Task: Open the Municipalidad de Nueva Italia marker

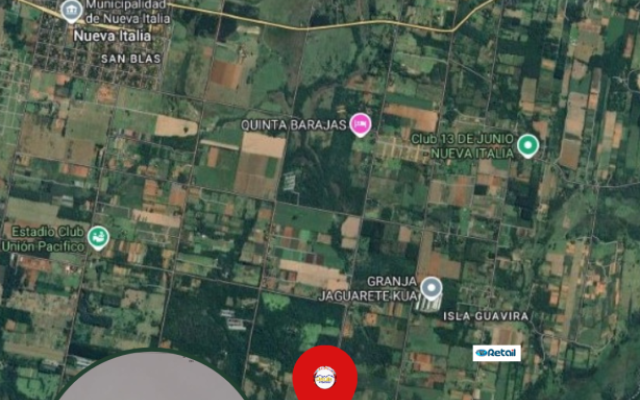Action: (x=71, y=12)
